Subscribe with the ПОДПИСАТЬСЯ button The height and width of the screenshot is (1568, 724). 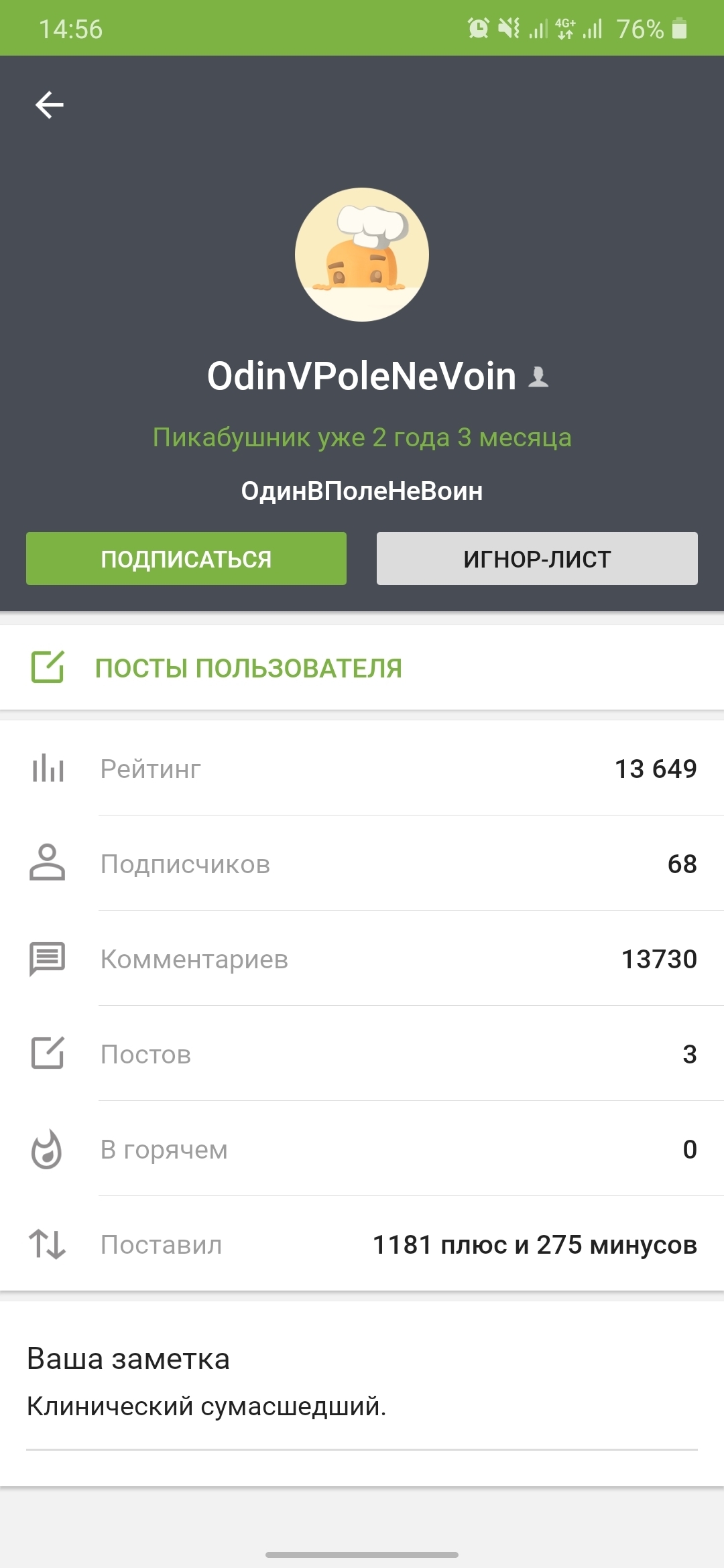(x=186, y=559)
